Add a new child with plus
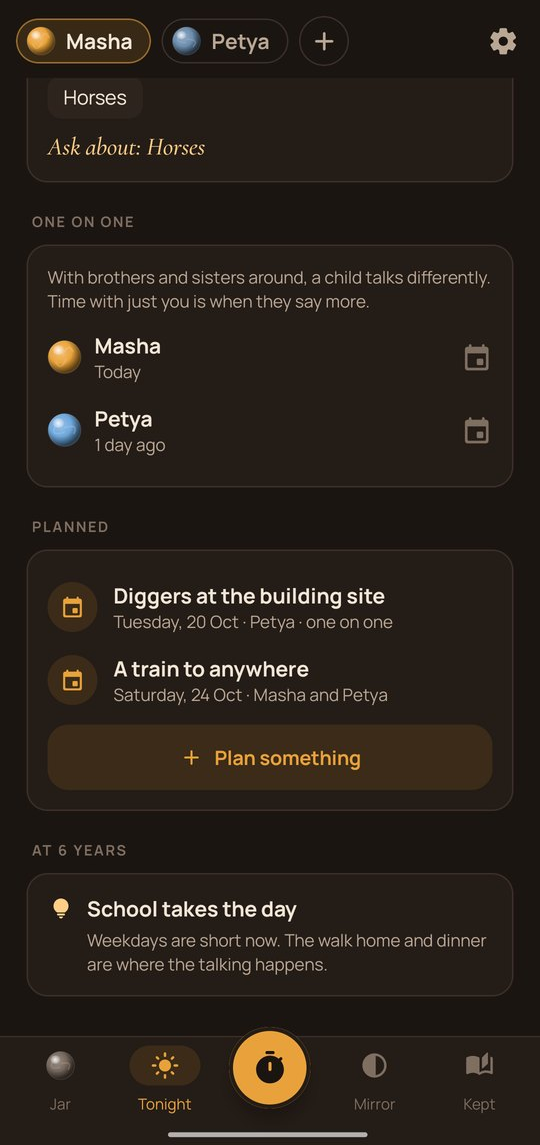The width and height of the screenshot is (540, 1145). coord(324,41)
